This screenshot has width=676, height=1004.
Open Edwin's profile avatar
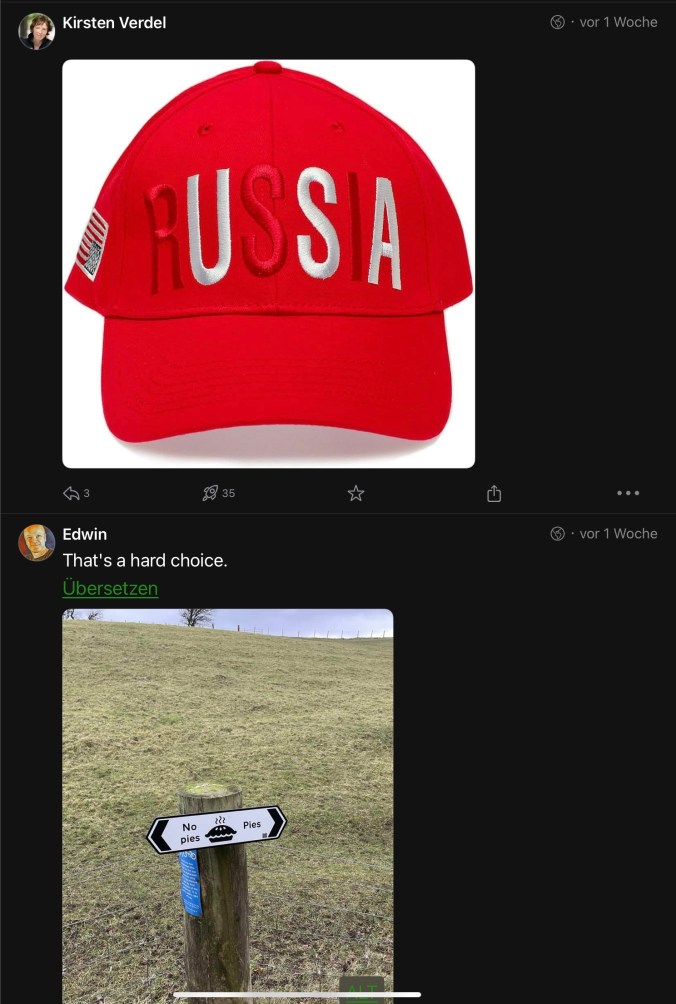36,542
